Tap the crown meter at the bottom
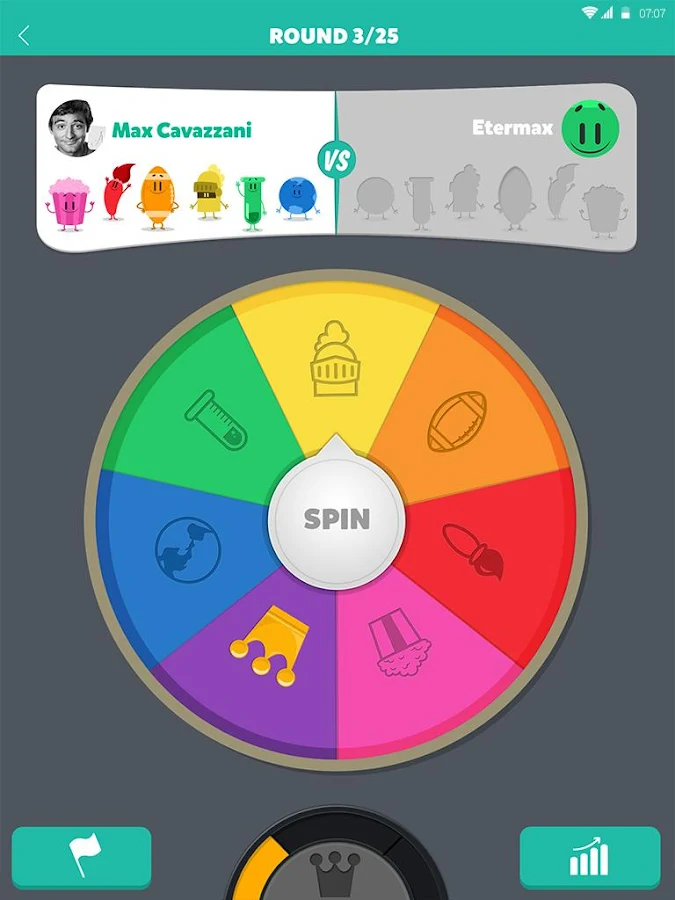675x900 pixels. point(337,868)
